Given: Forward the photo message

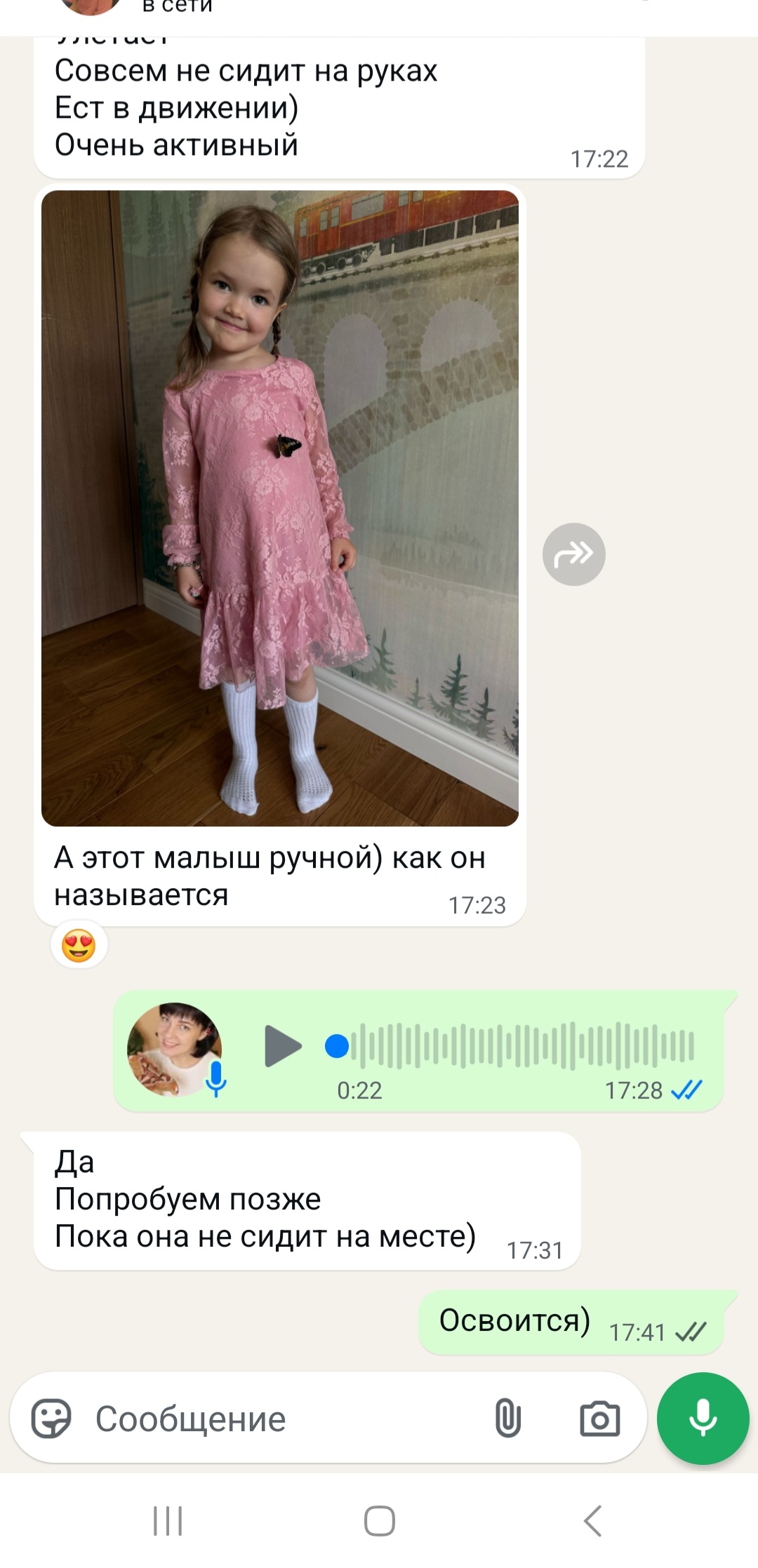Looking at the screenshot, I should 573,554.
